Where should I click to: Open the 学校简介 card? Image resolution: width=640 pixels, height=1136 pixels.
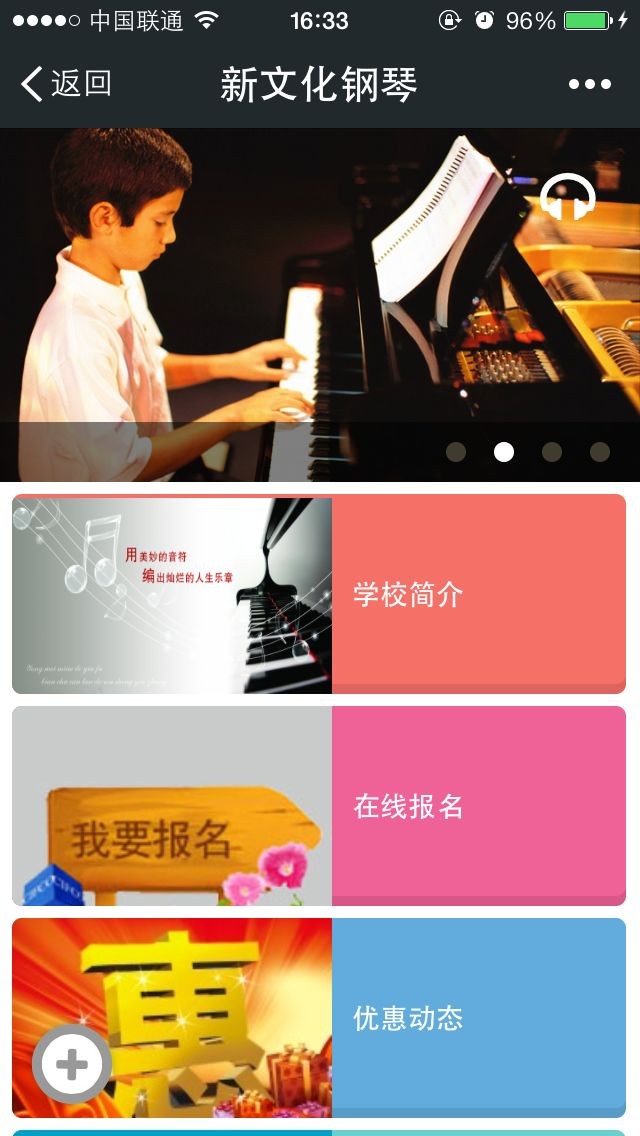[x=319, y=594]
